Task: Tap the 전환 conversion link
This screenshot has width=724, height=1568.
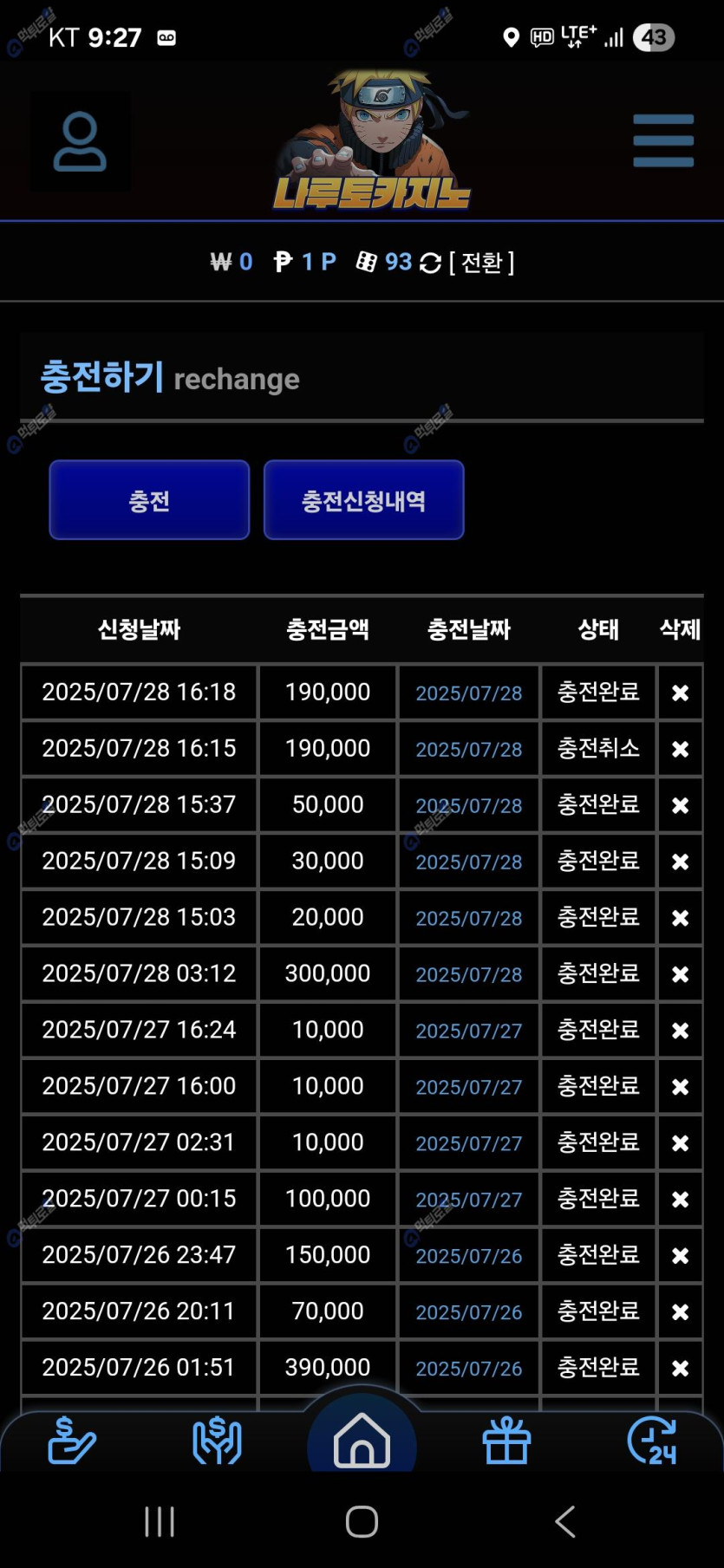Action: pos(481,262)
